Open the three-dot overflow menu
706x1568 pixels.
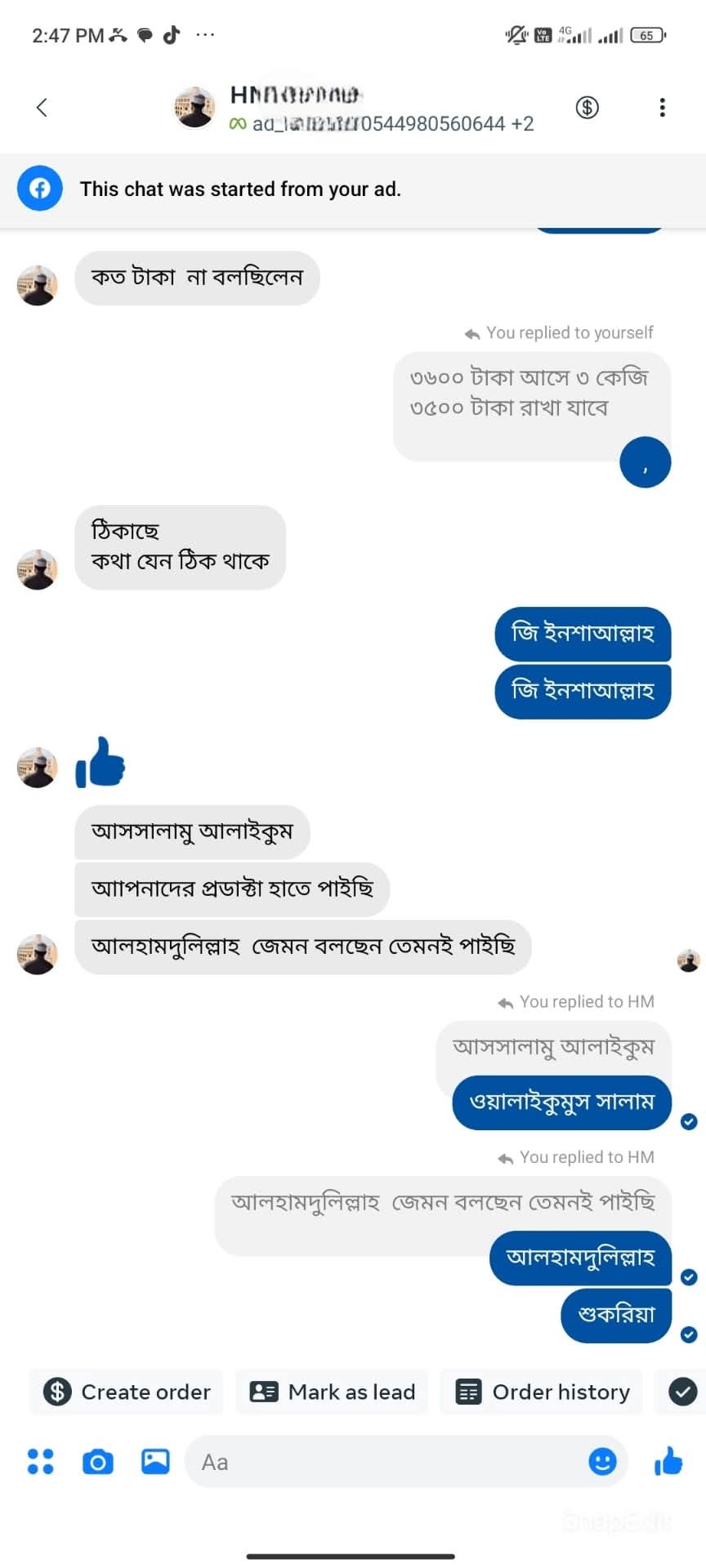(662, 107)
